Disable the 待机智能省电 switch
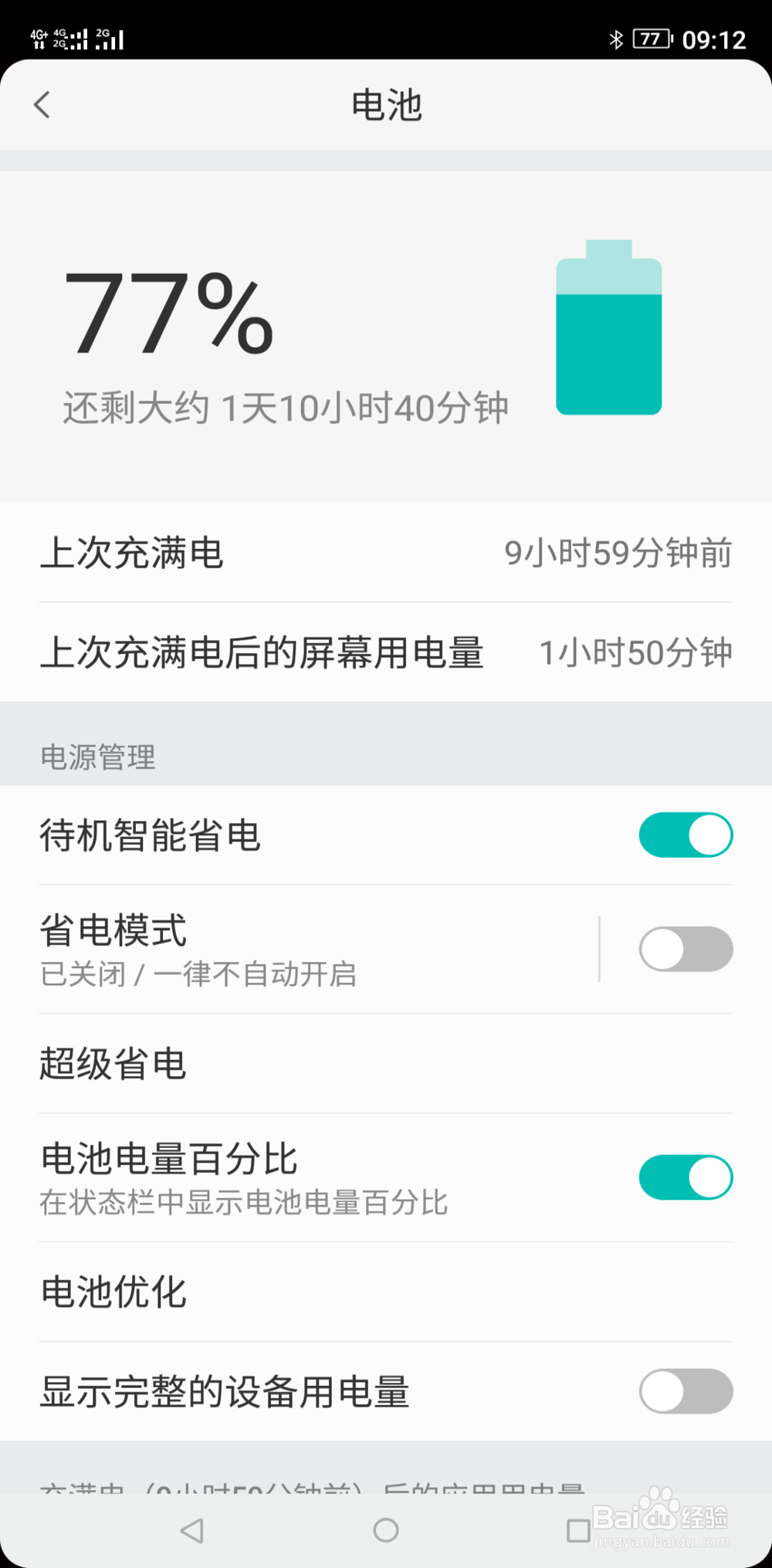Viewport: 772px width, 1568px height. [686, 835]
